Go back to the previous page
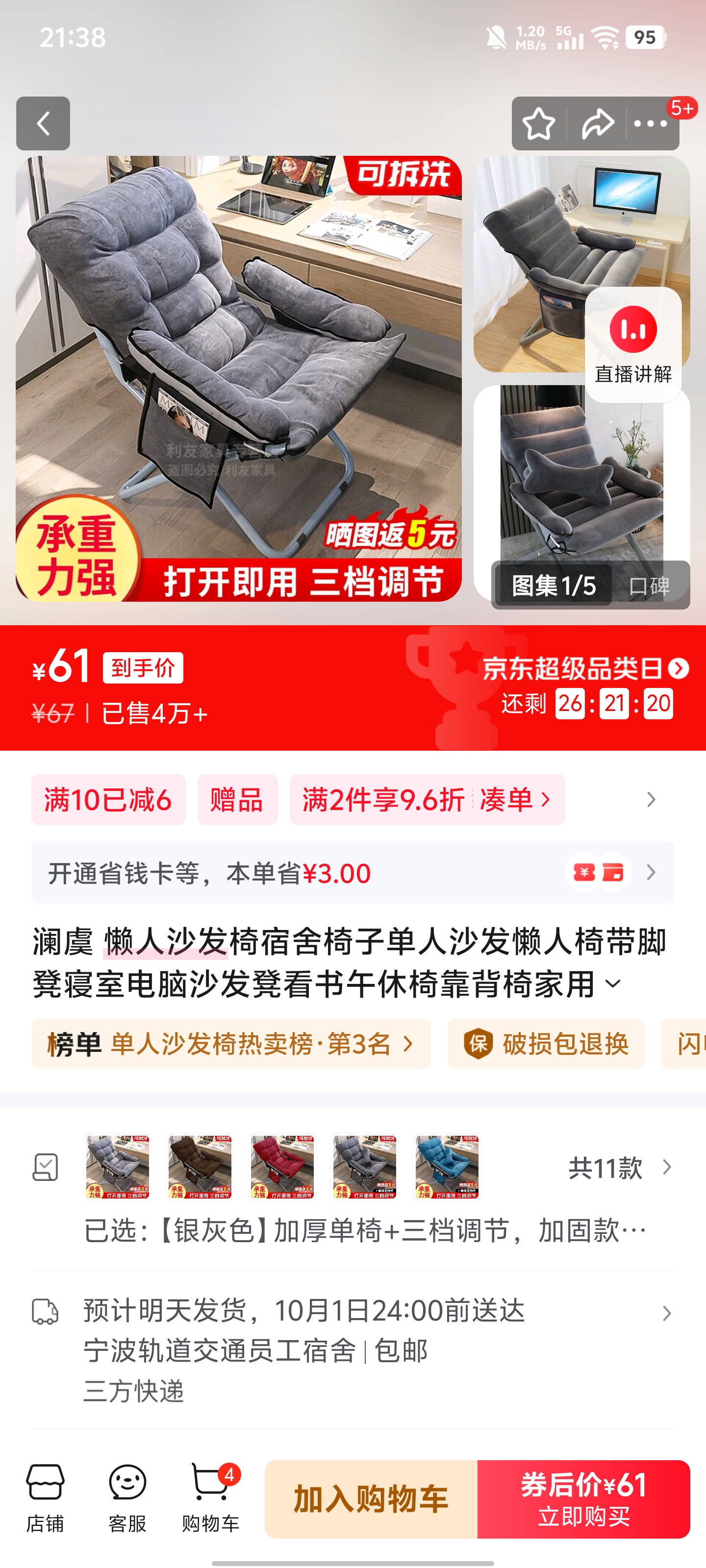 point(43,123)
